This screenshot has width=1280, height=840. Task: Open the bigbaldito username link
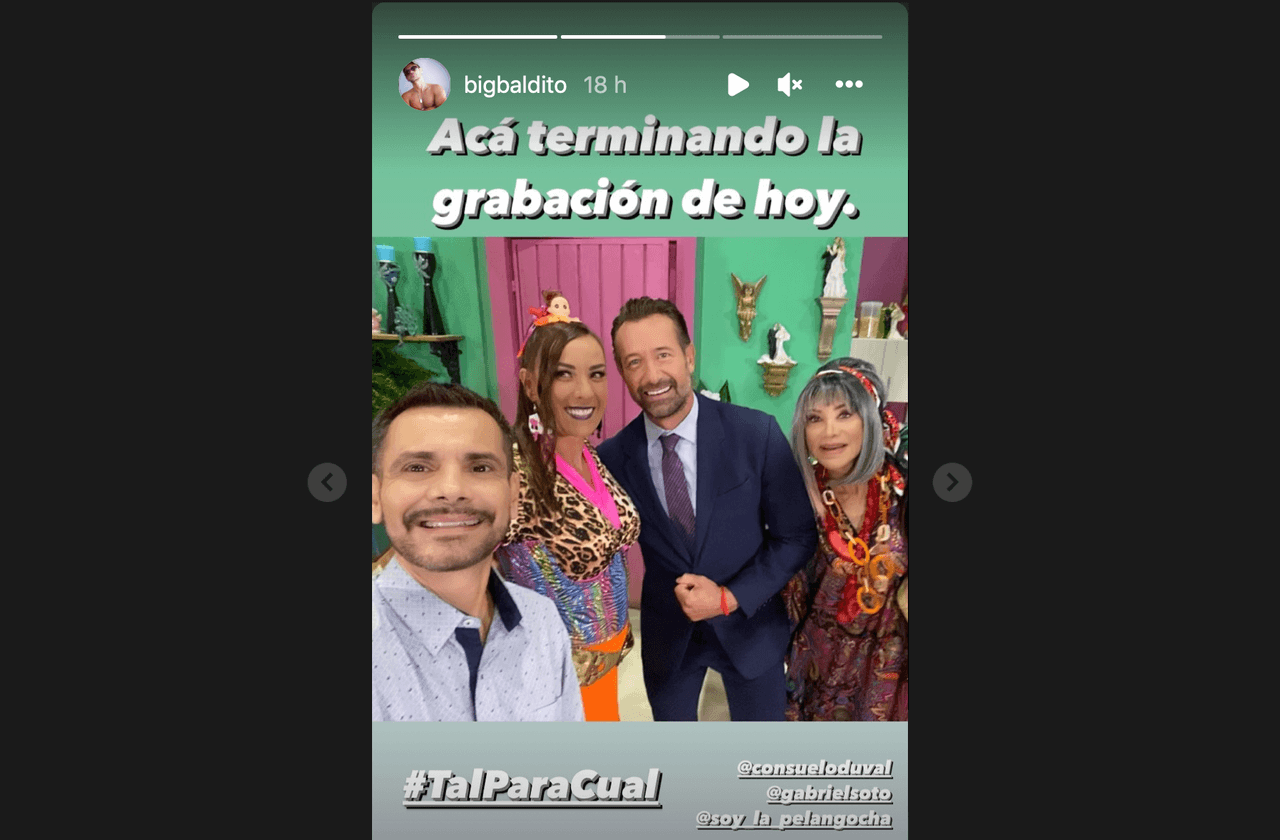515,86
